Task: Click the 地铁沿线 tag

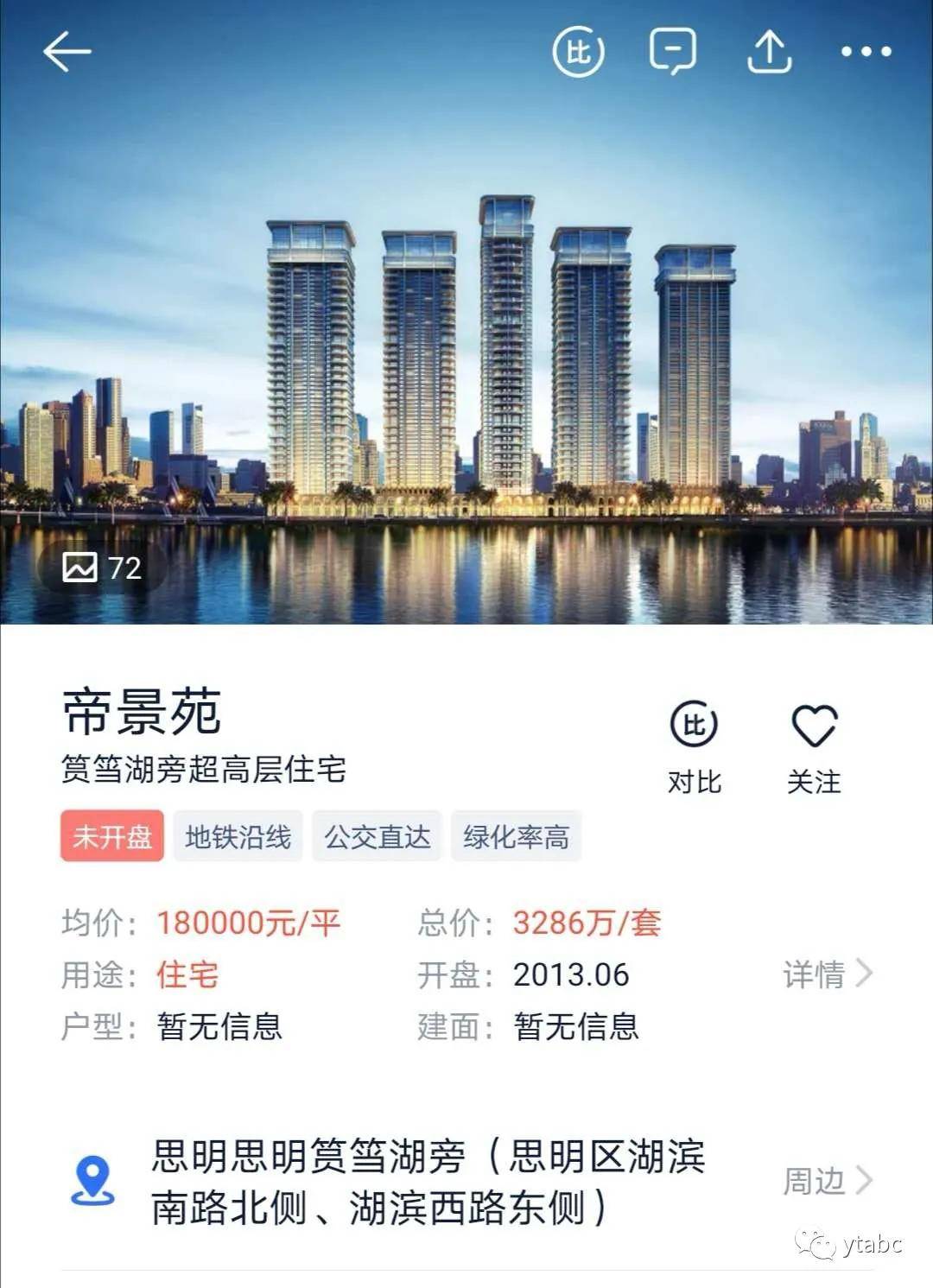Action: [239, 835]
